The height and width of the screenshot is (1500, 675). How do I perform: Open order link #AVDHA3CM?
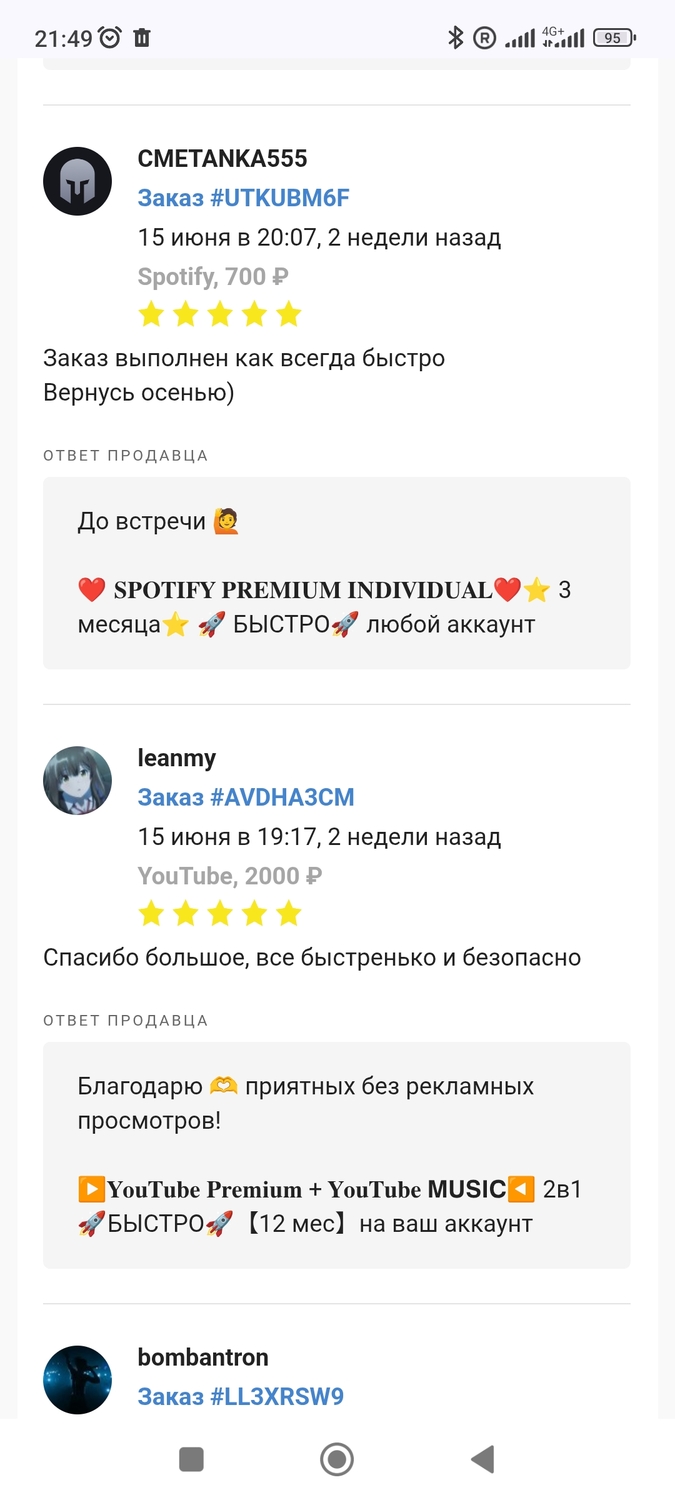[x=246, y=797]
